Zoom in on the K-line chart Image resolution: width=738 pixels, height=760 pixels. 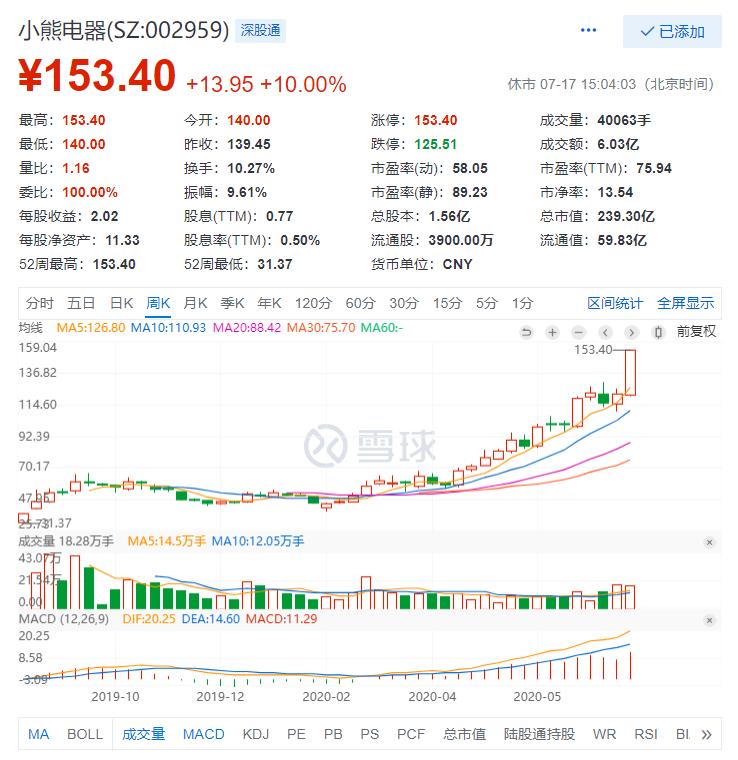[552, 332]
